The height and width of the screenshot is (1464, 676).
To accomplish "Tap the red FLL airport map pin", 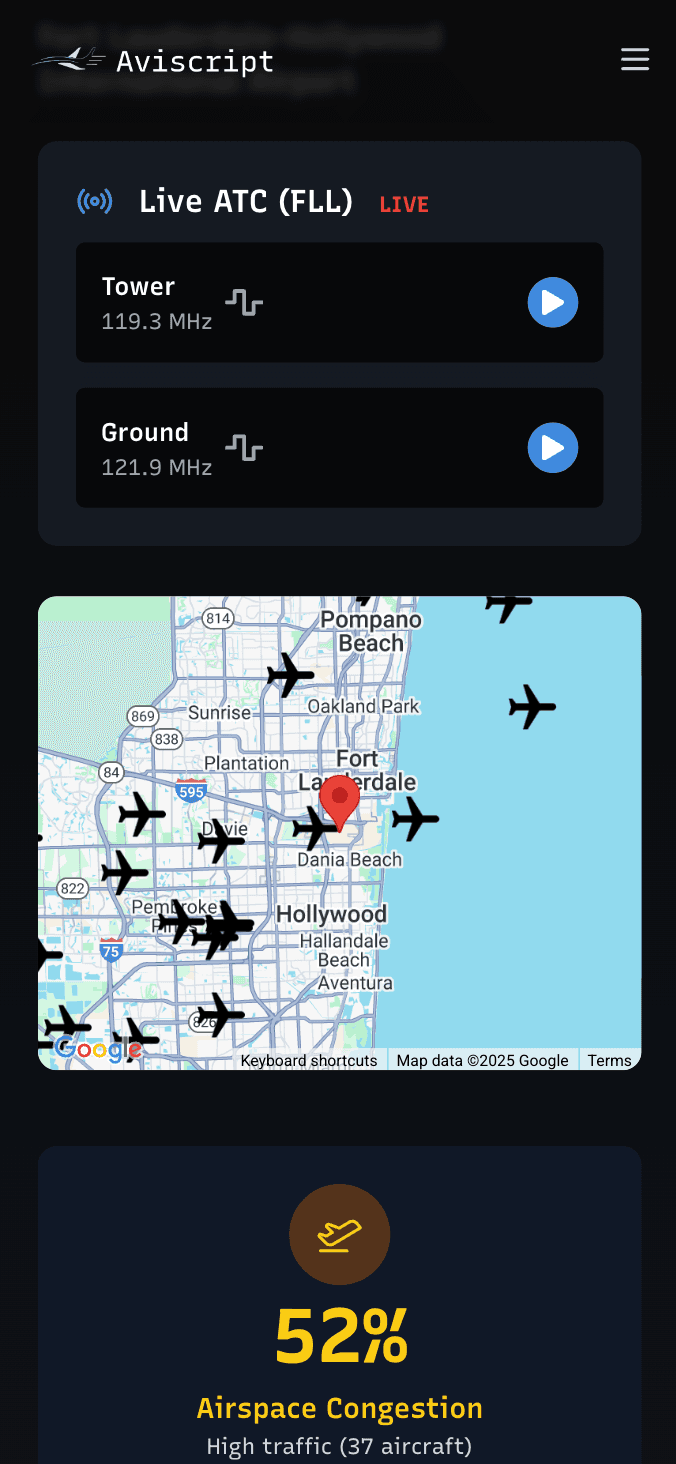I will [x=340, y=799].
